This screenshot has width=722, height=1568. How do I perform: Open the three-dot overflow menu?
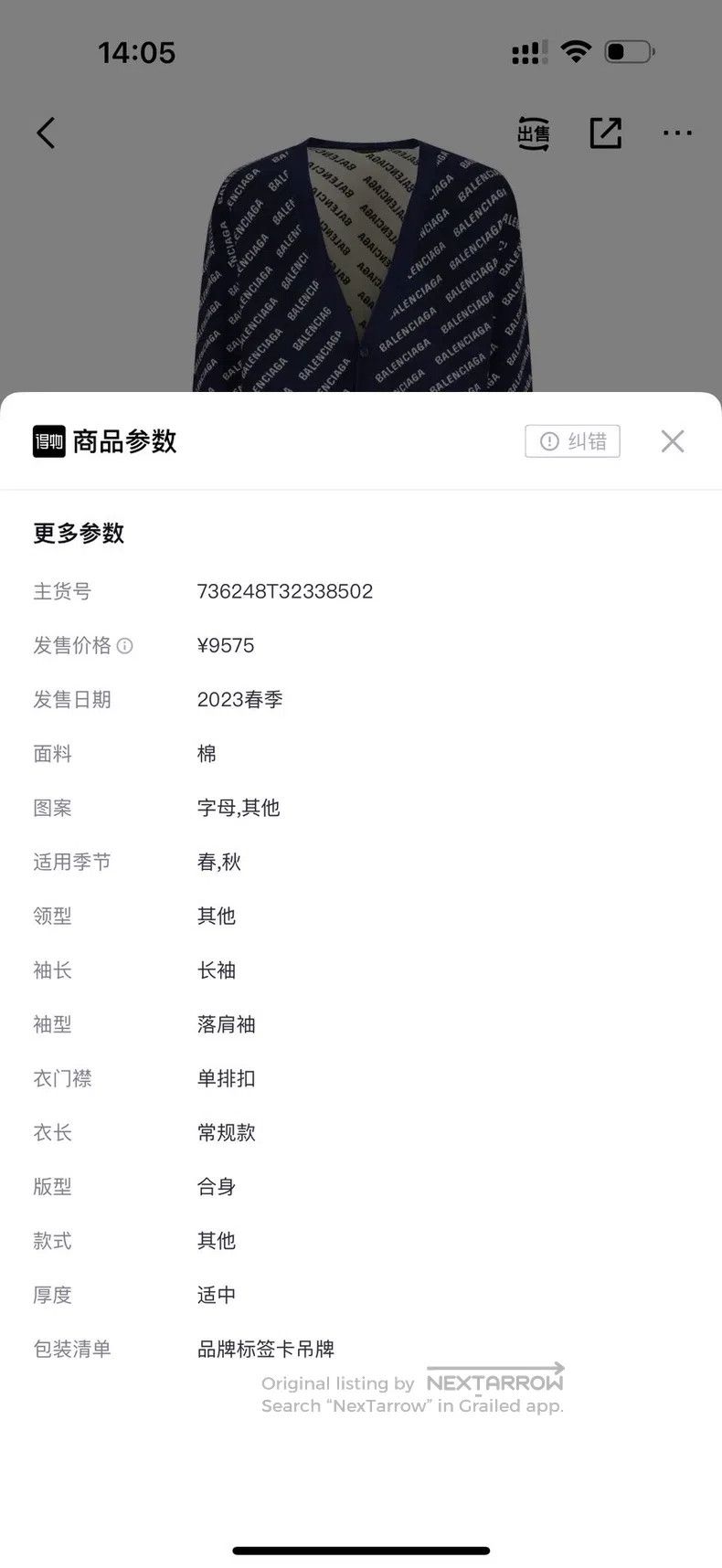coord(677,133)
